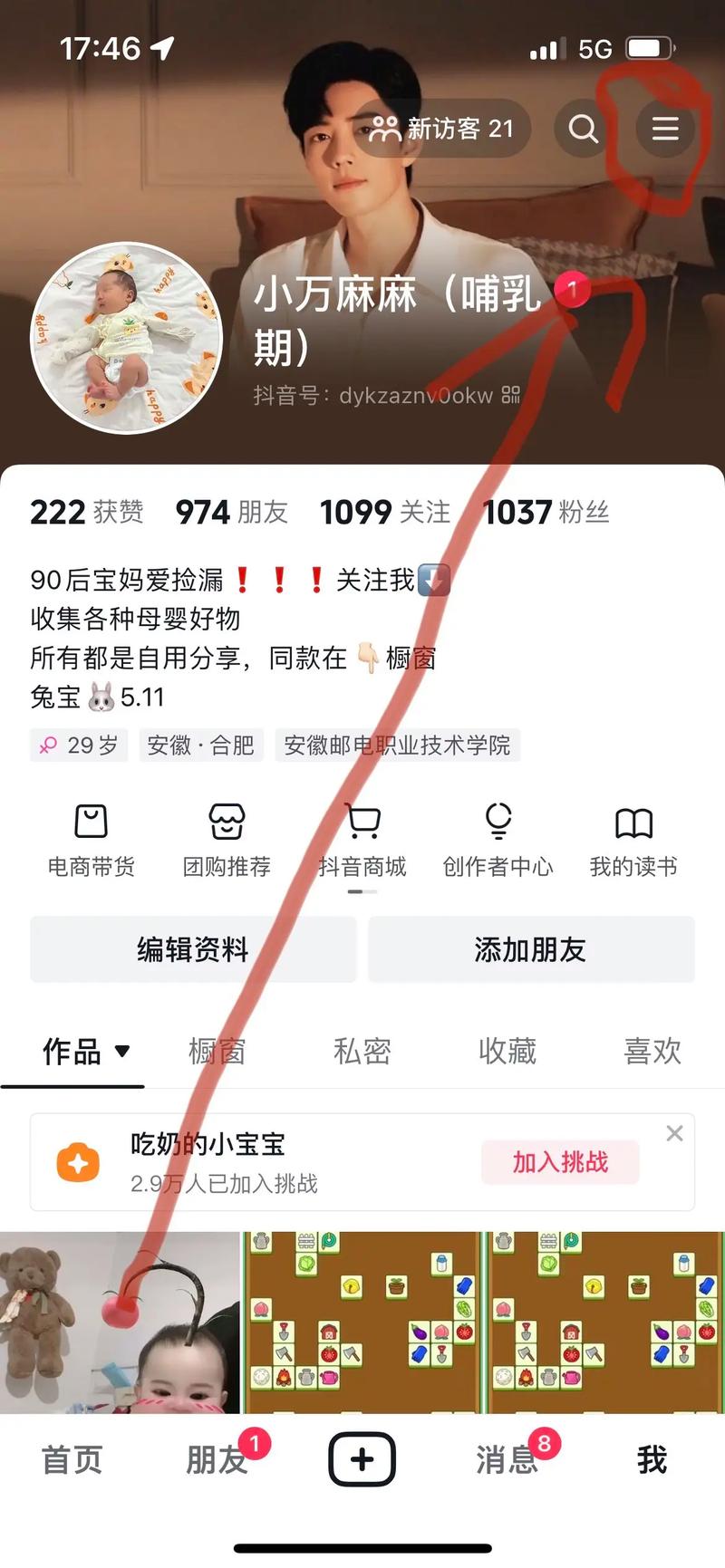Switch to the 收藏 tab

507,1051
